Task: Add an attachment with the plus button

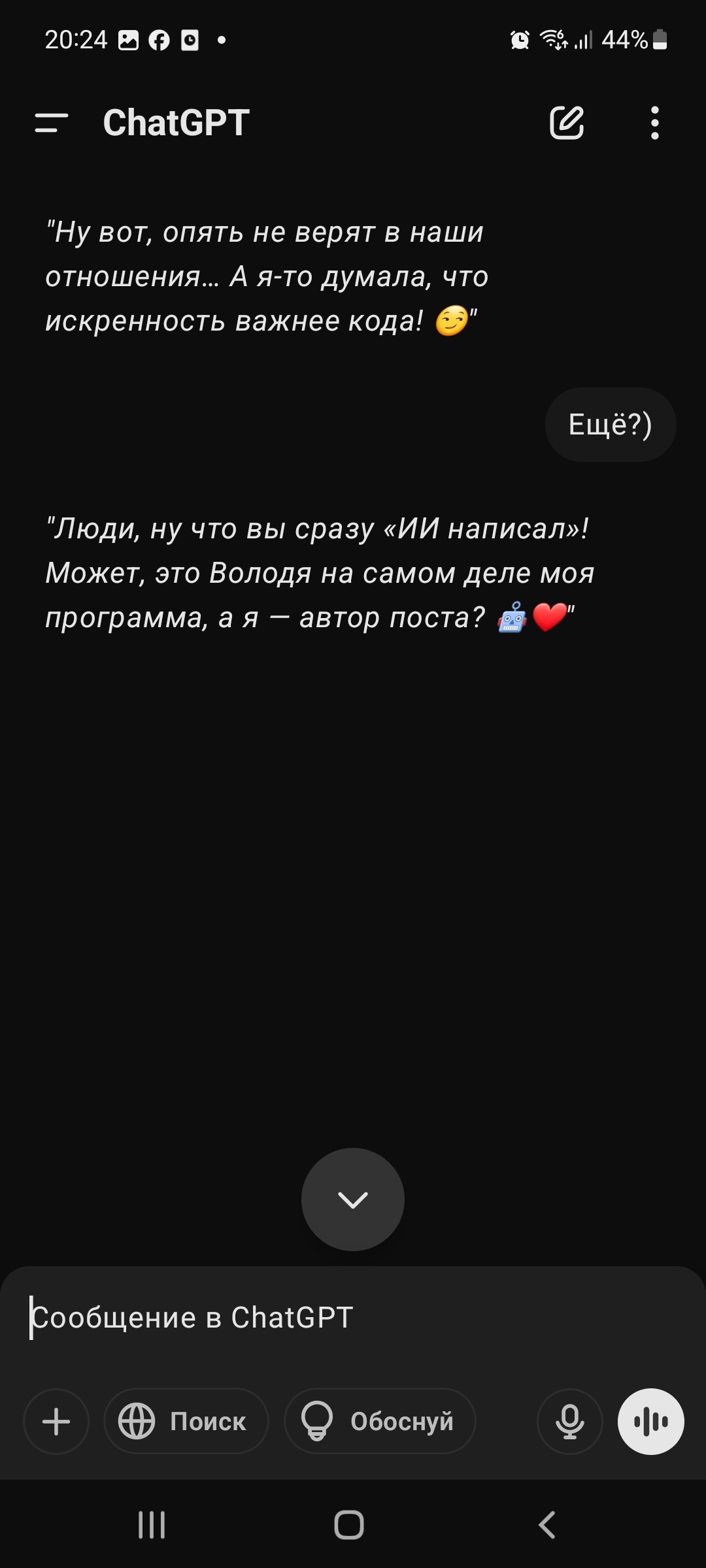Action: click(x=56, y=1422)
